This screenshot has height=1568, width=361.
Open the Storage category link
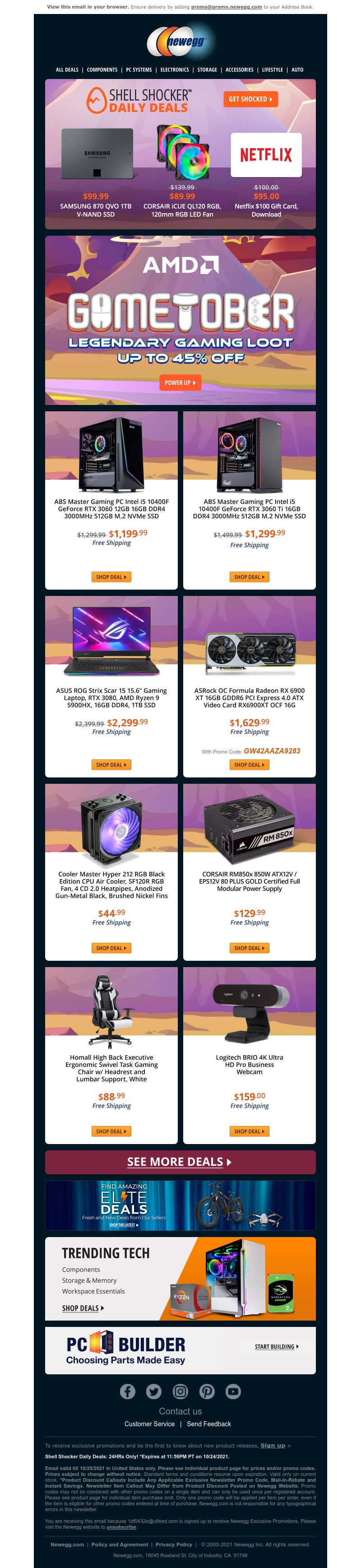click(207, 70)
